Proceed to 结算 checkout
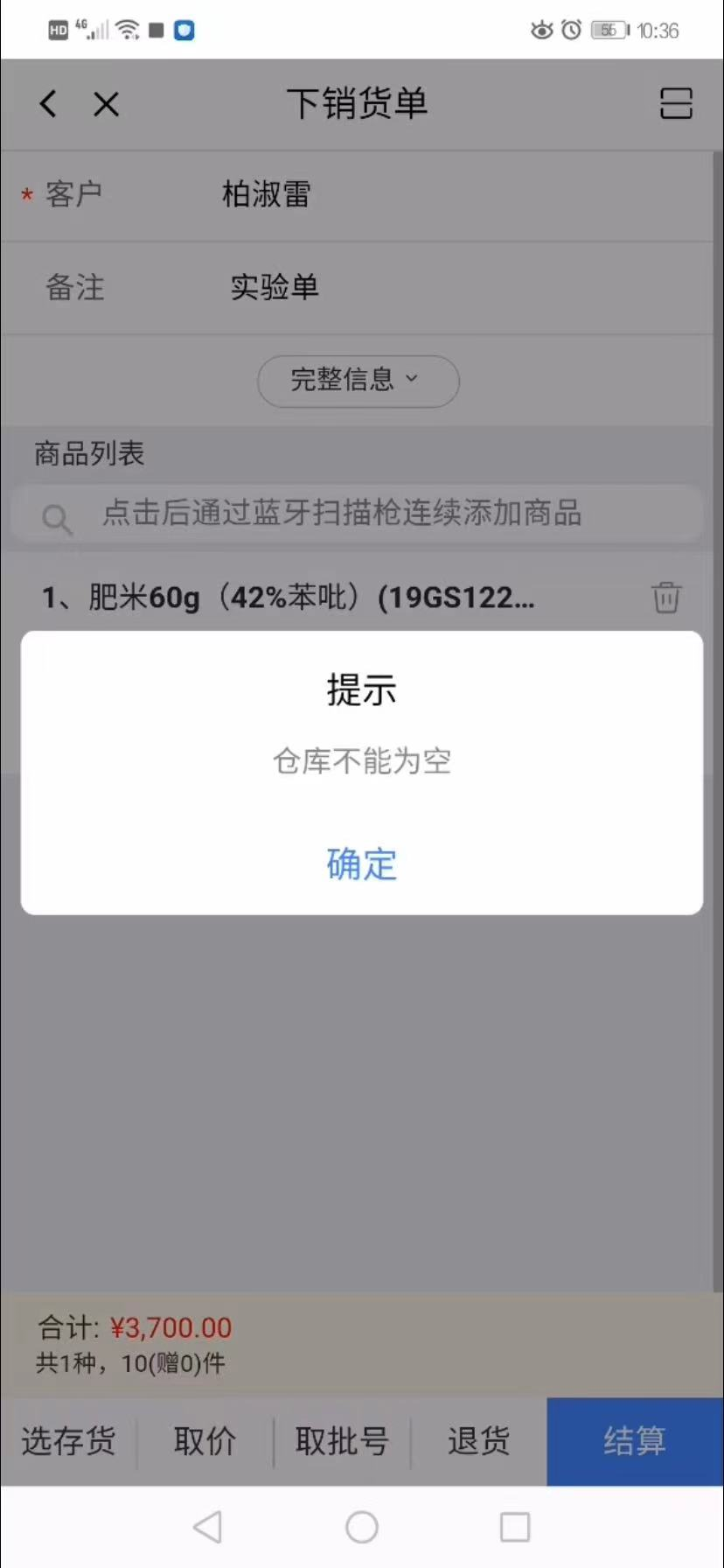This screenshot has width=724, height=1568. click(x=635, y=1441)
